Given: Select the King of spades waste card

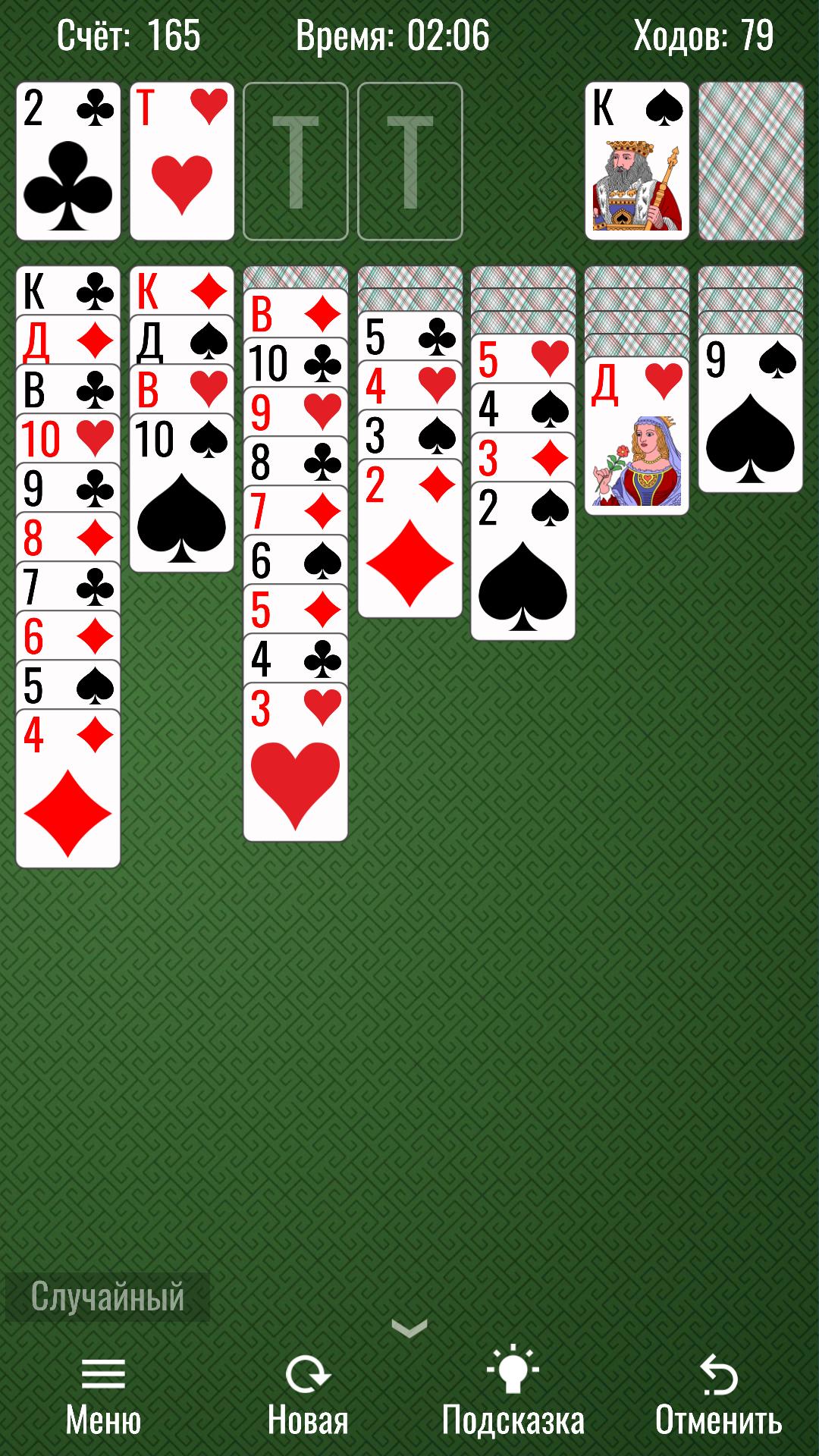Looking at the screenshot, I should pyautogui.click(x=636, y=161).
